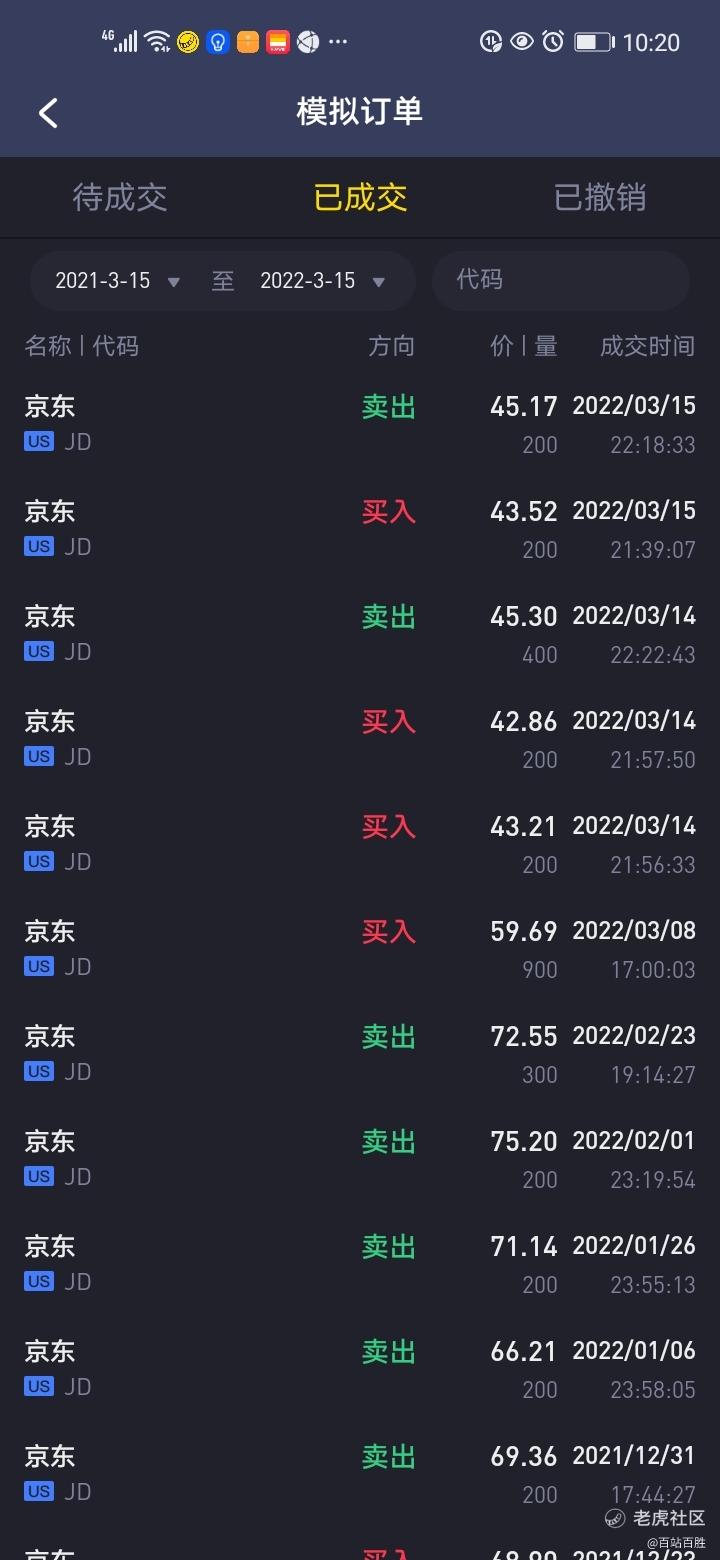Screen dimensions: 720x1560
Task: View the 71.14 sell order from 2022/01/26
Action: coord(360,1264)
